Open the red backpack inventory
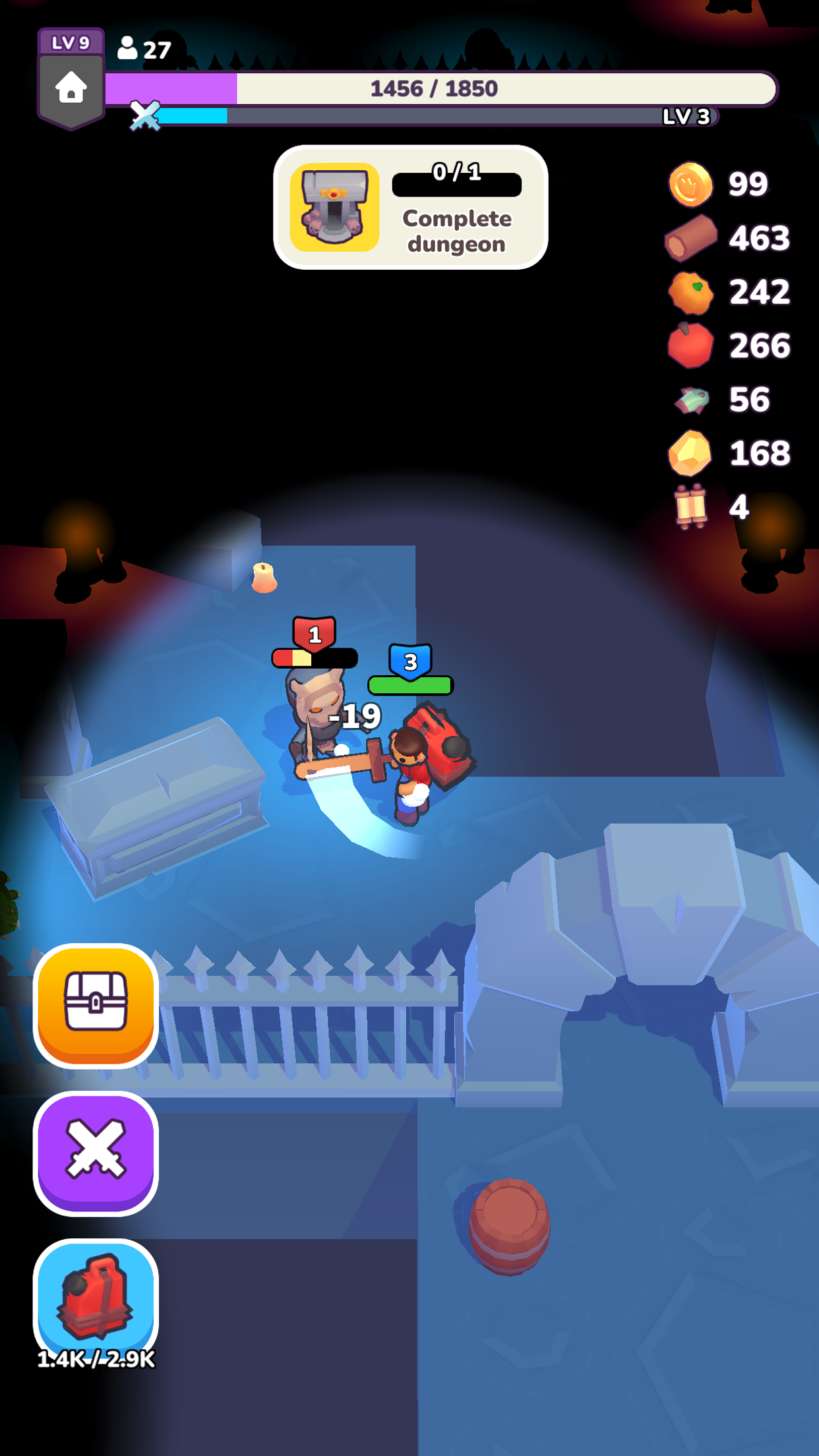 pyautogui.click(x=96, y=1298)
